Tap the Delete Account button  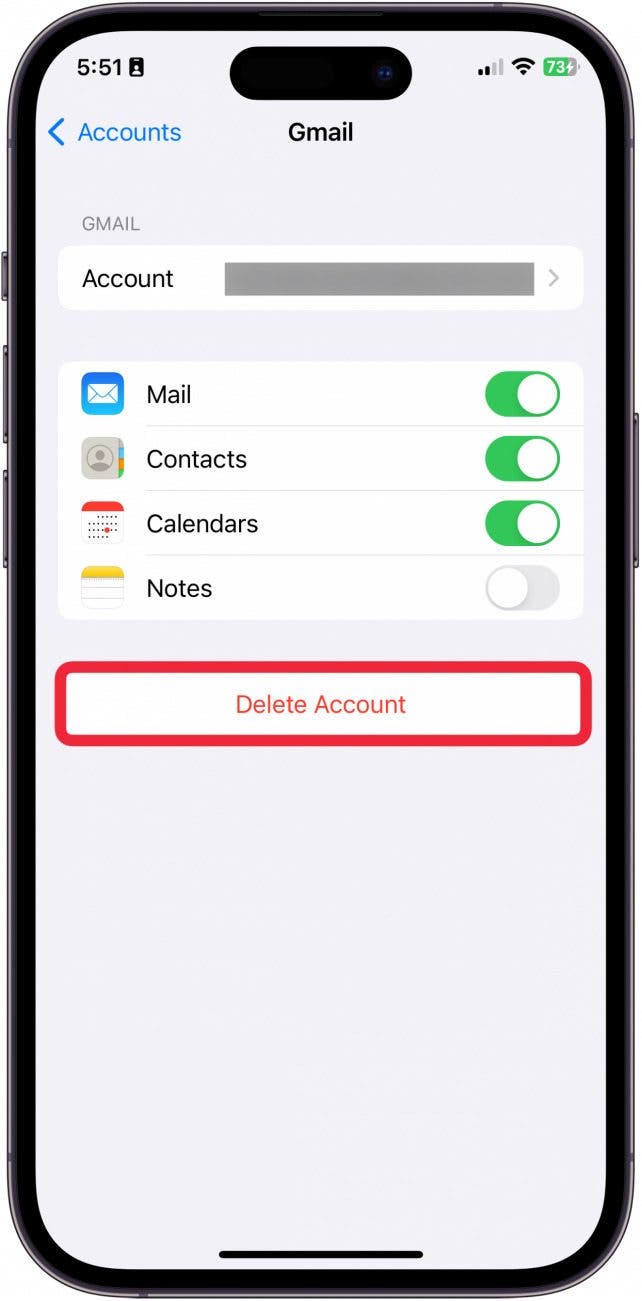[x=321, y=704]
